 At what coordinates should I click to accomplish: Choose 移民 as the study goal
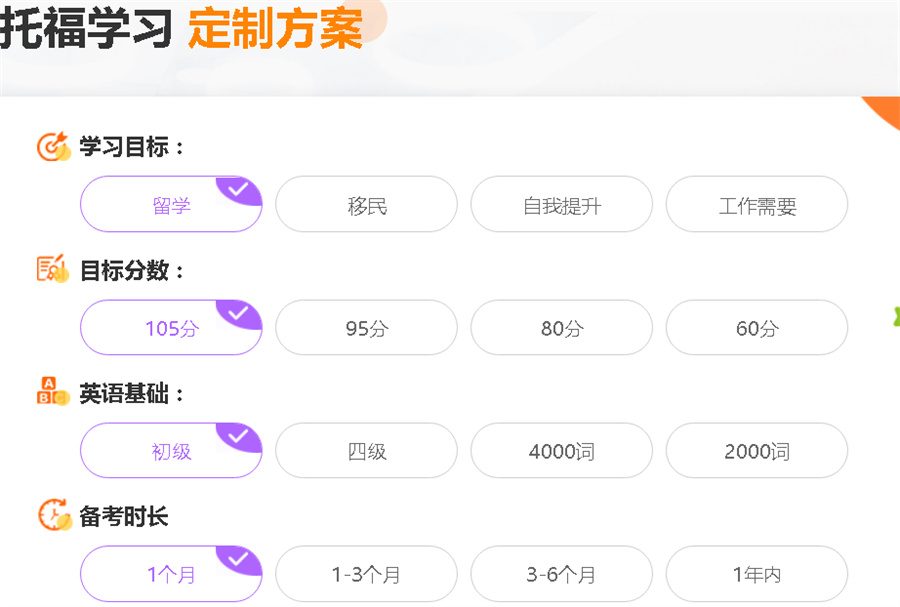coord(366,205)
